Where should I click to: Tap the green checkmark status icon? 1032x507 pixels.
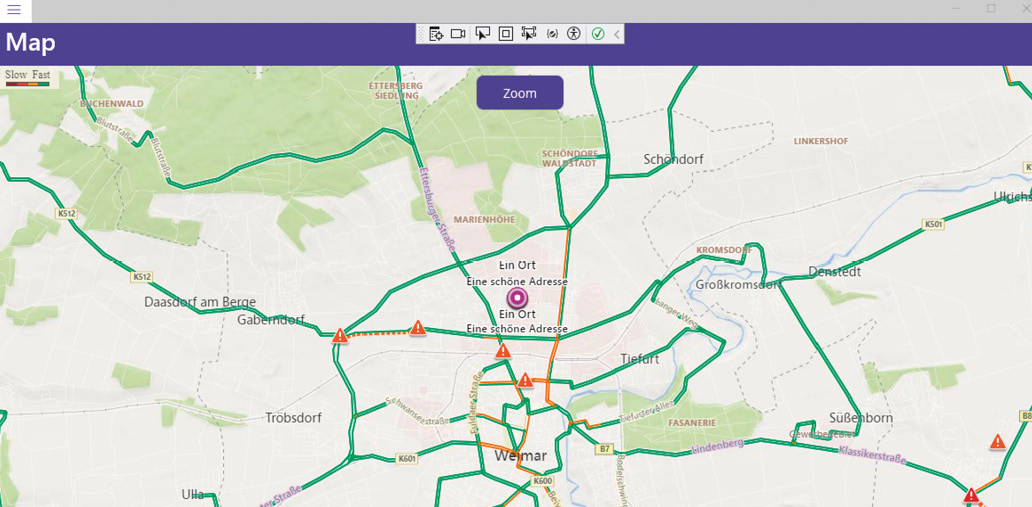point(598,34)
